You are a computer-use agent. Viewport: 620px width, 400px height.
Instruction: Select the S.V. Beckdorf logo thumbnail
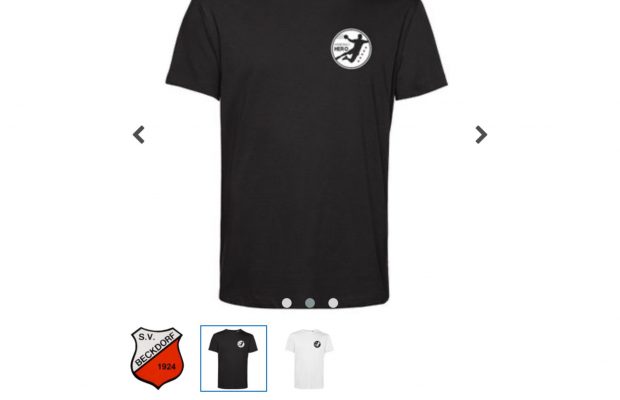[157, 358]
